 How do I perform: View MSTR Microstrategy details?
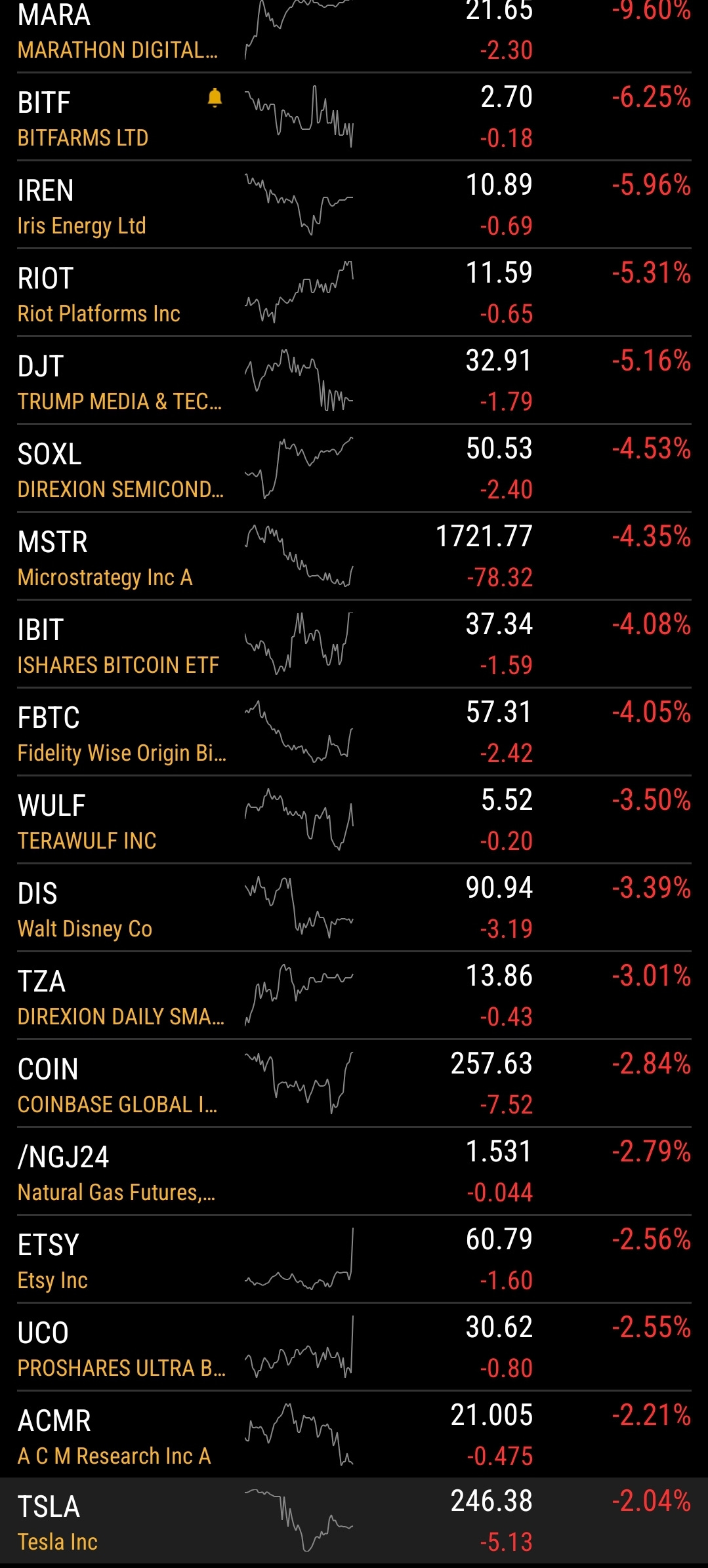(x=354, y=555)
